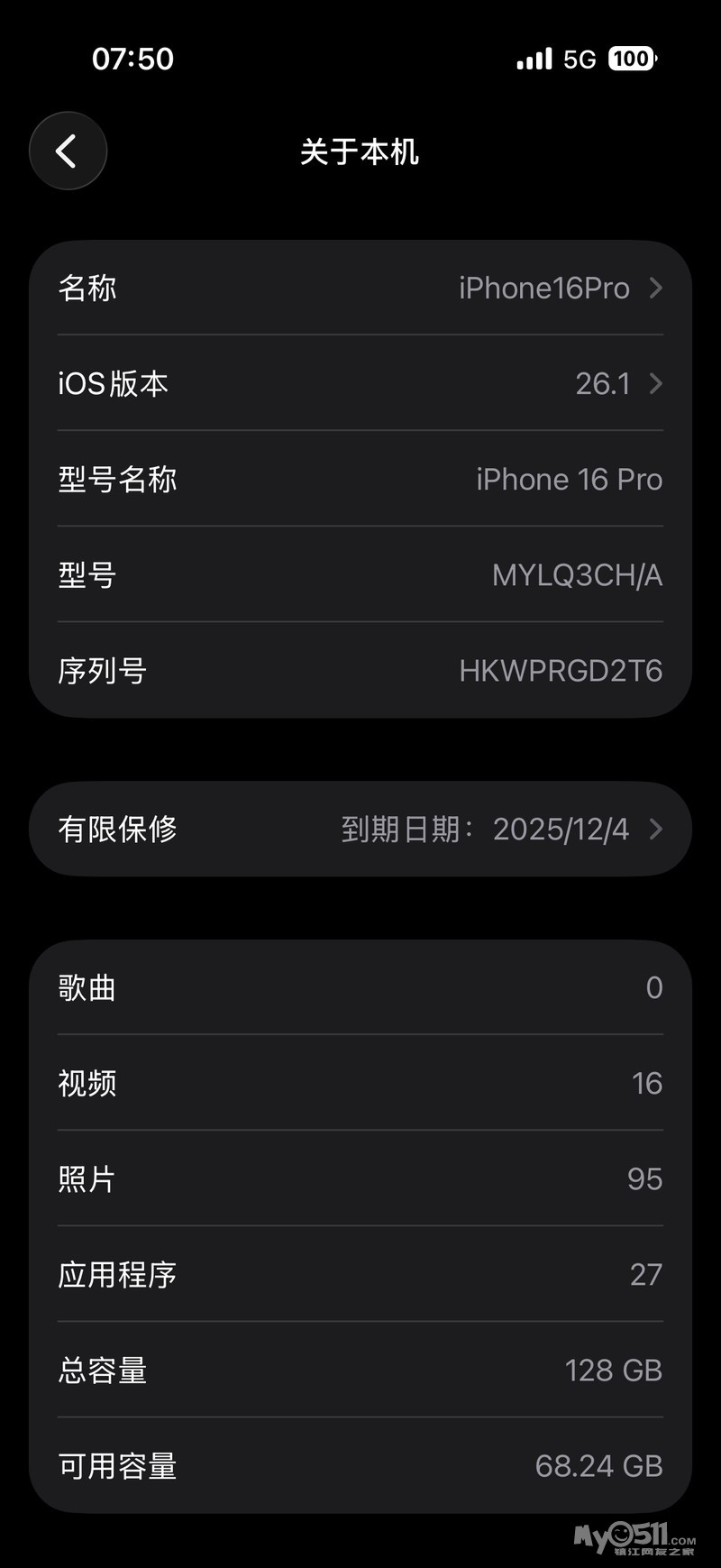Open 有限保修 warranty details

coord(360,830)
